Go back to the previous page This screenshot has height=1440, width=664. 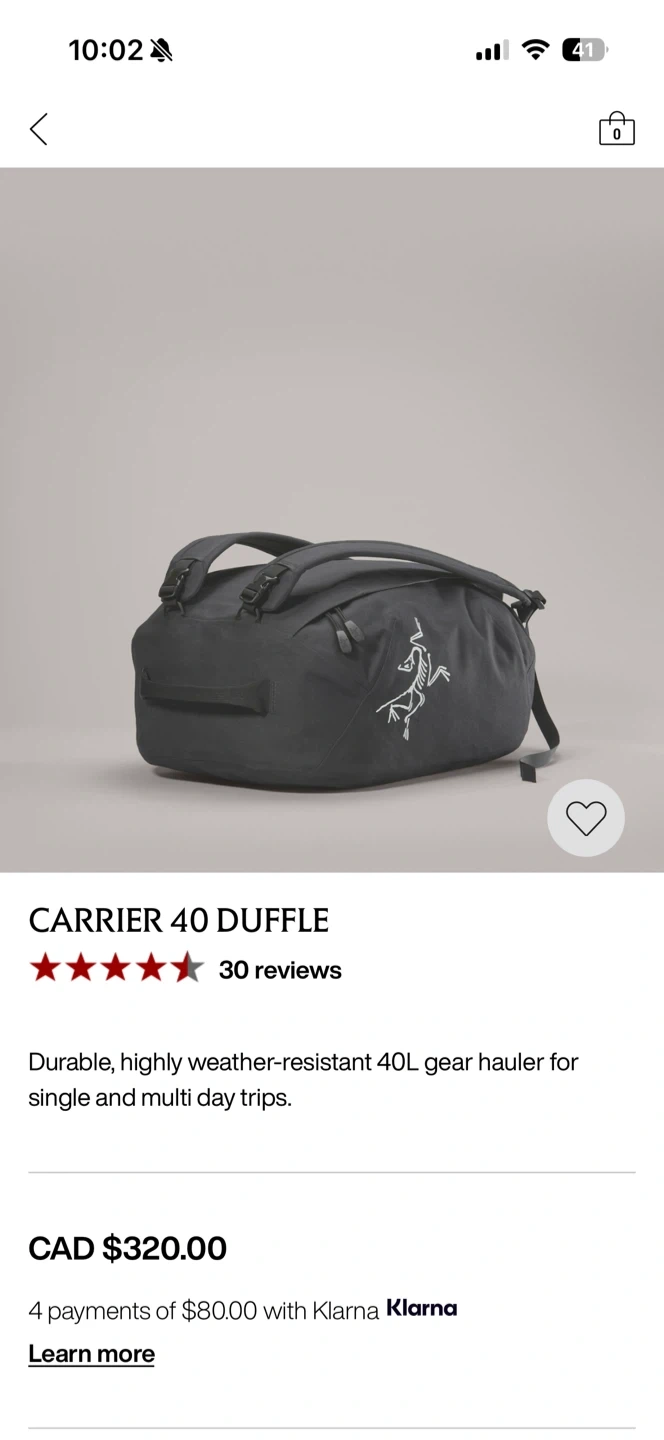coord(39,129)
